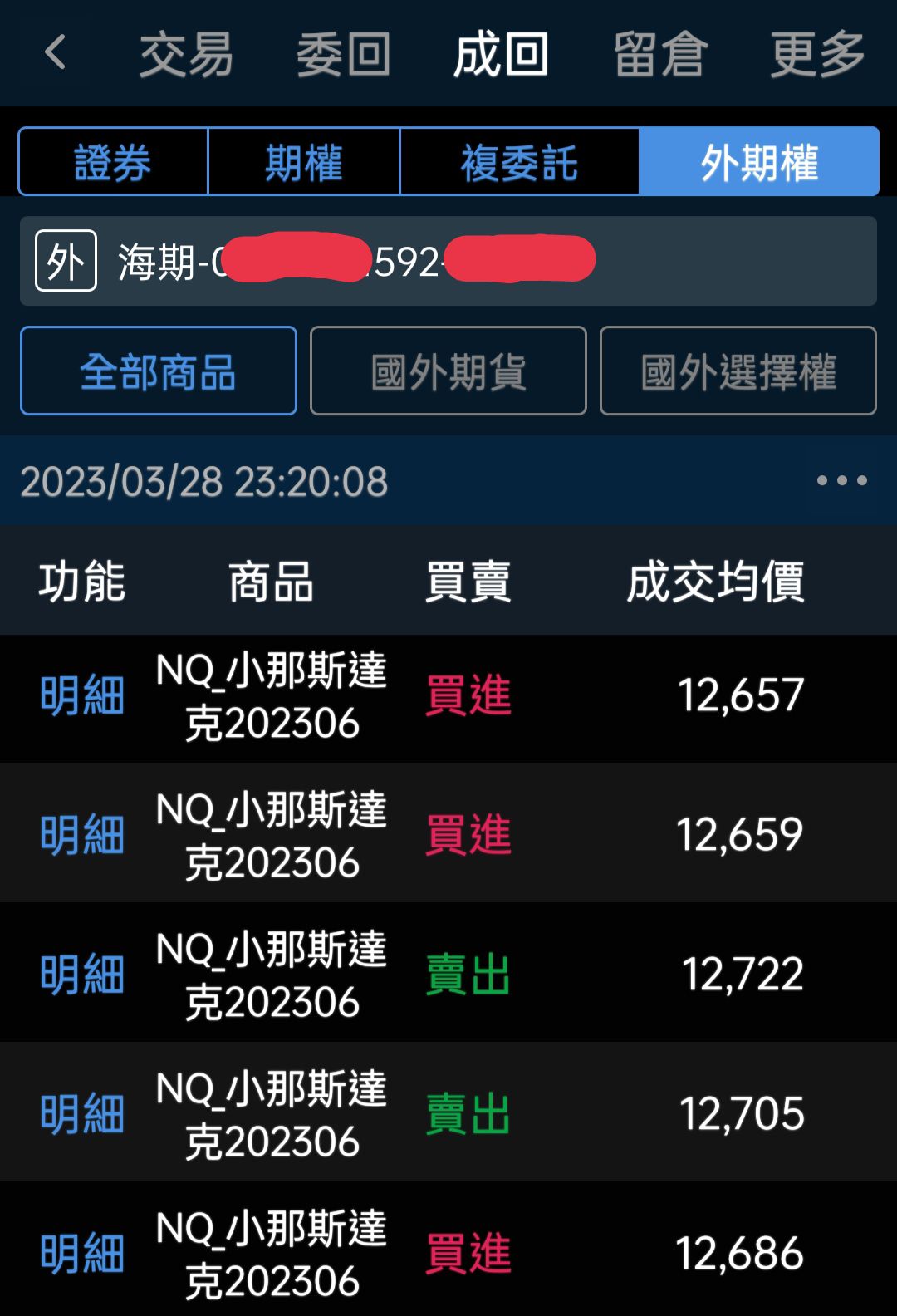Select the 成回 menu item
This screenshot has width=897, height=1316.
point(500,54)
